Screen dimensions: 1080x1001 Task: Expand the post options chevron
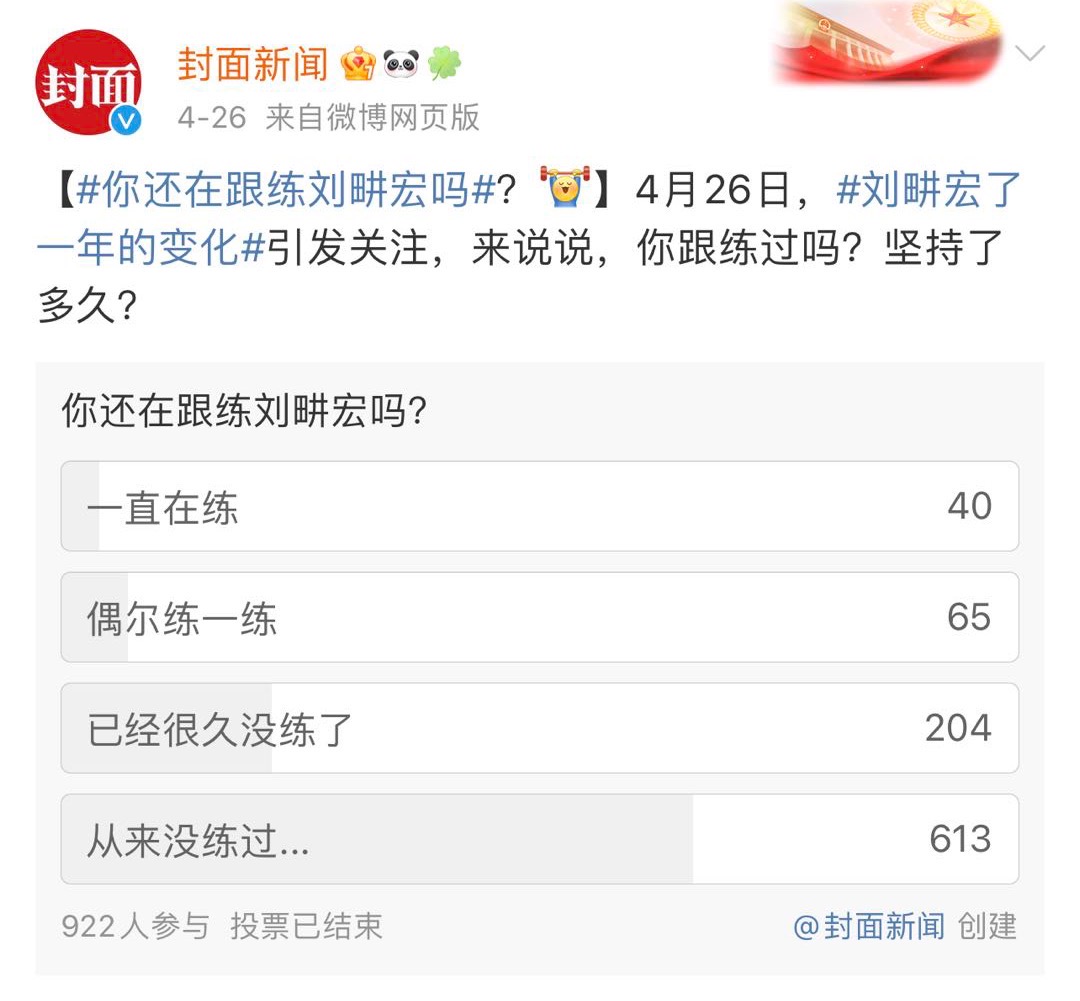coord(1030,53)
